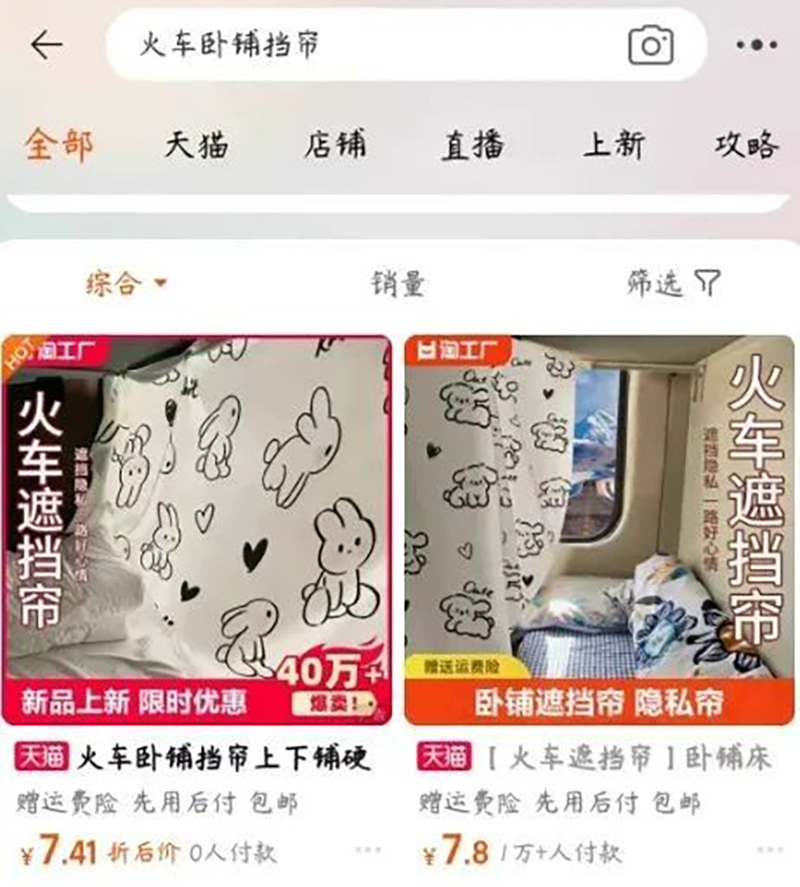Screen dimensions: 800x887
Task: Select the 全部 tab
Action: (x=59, y=145)
